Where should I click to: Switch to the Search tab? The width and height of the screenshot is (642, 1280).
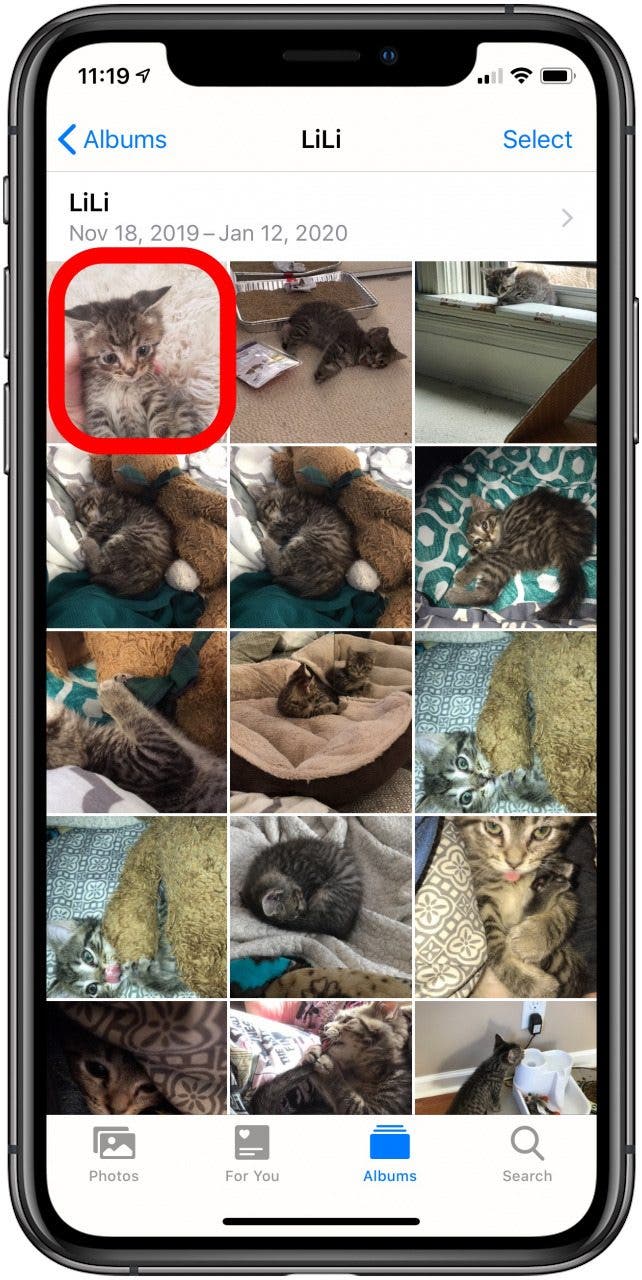tap(527, 1154)
